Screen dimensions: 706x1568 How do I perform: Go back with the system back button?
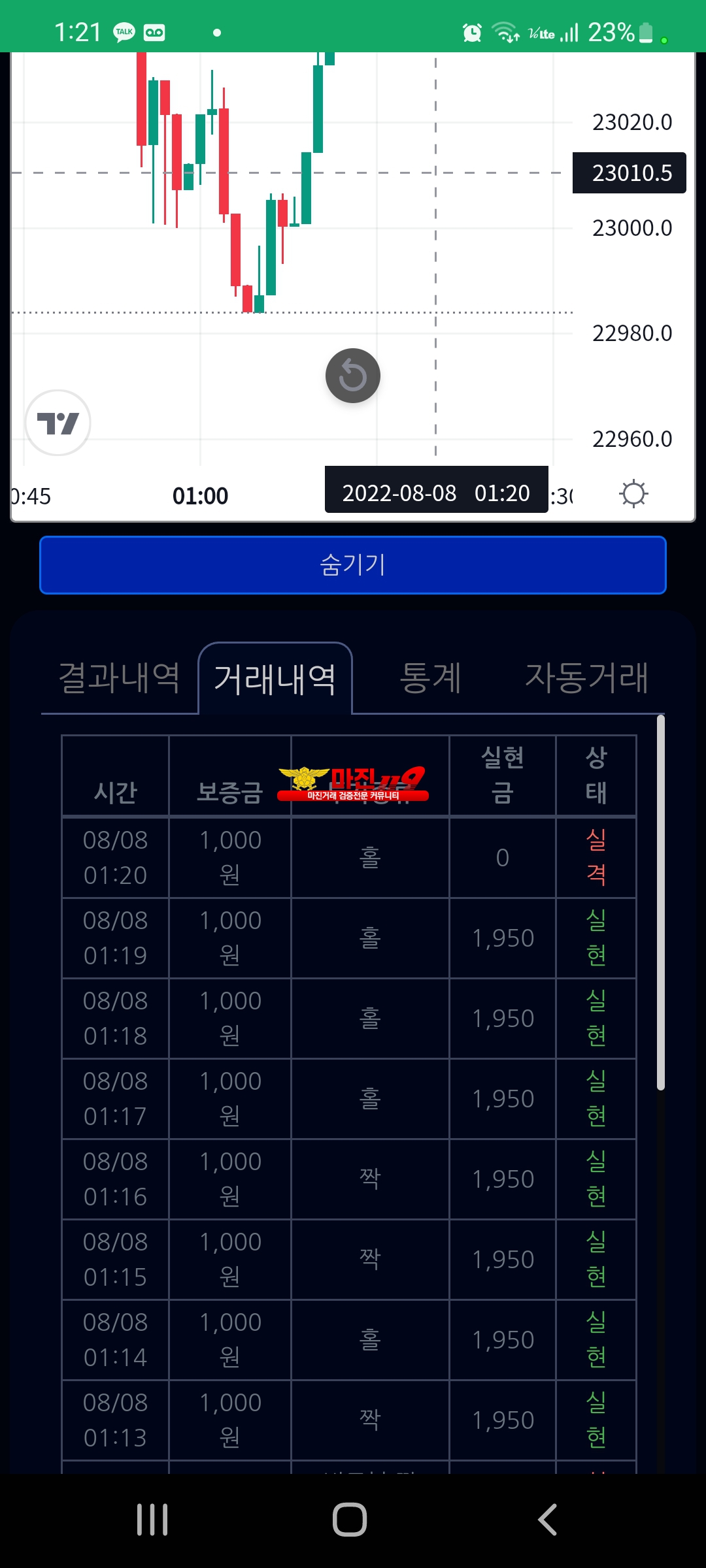coord(548,1520)
